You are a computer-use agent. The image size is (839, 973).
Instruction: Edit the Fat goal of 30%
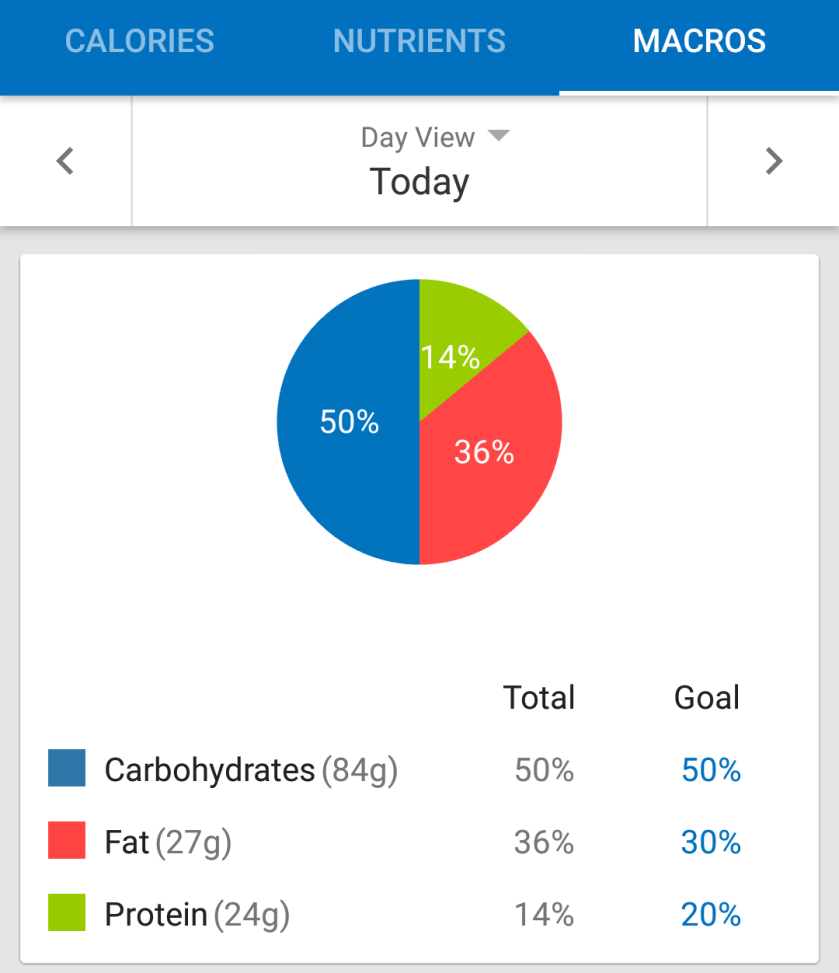click(711, 843)
